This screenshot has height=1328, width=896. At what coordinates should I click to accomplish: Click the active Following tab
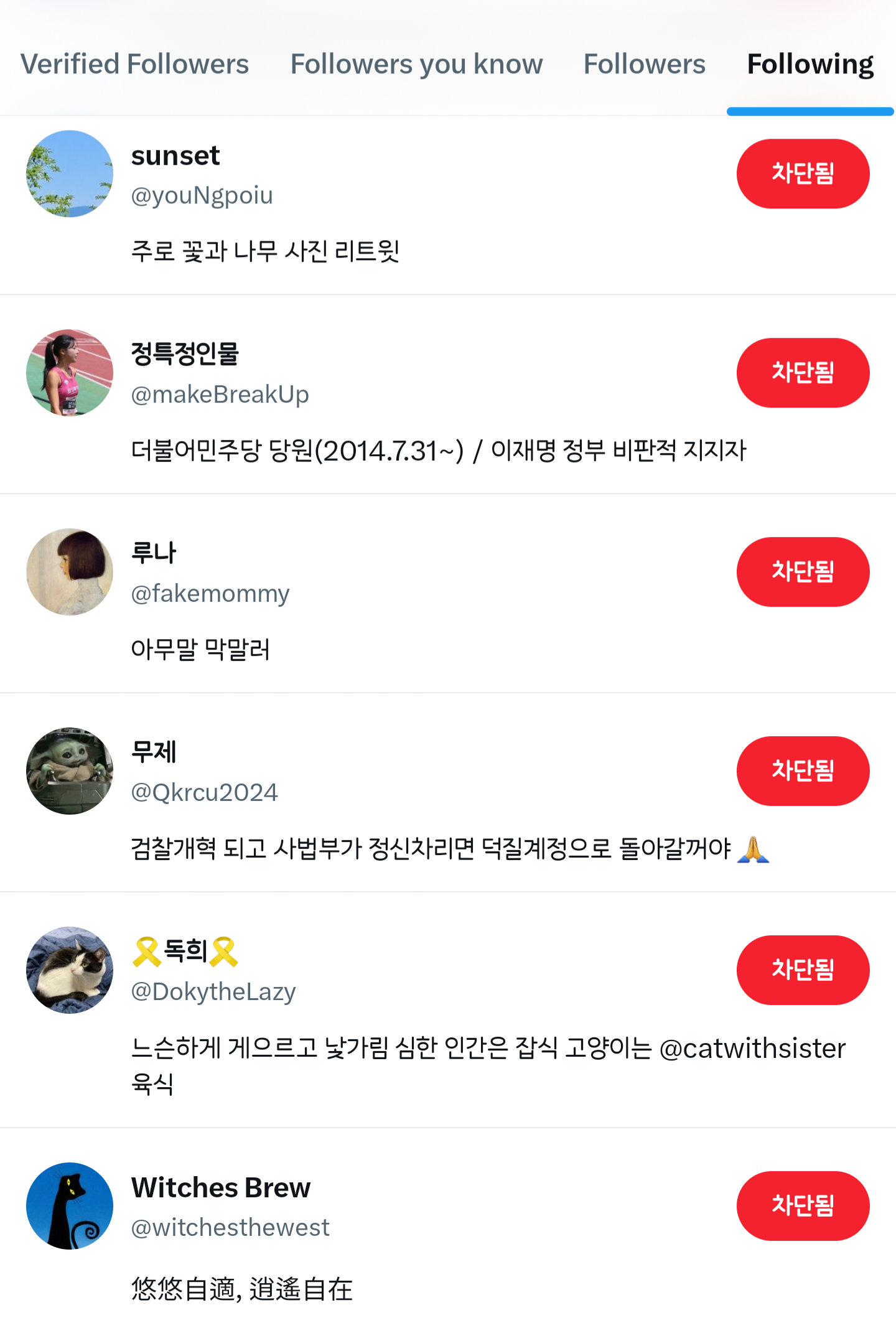coord(810,64)
